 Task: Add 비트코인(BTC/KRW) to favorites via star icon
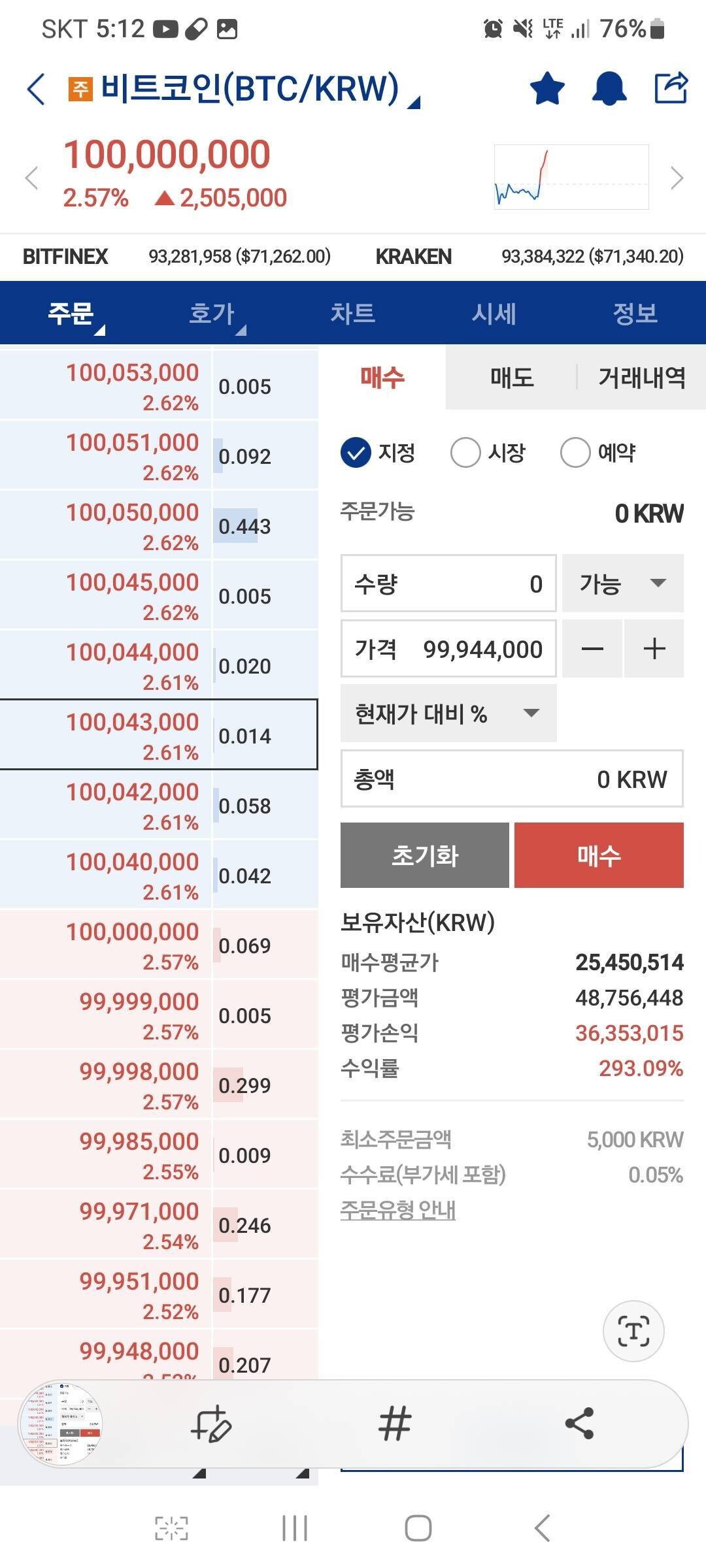[547, 89]
